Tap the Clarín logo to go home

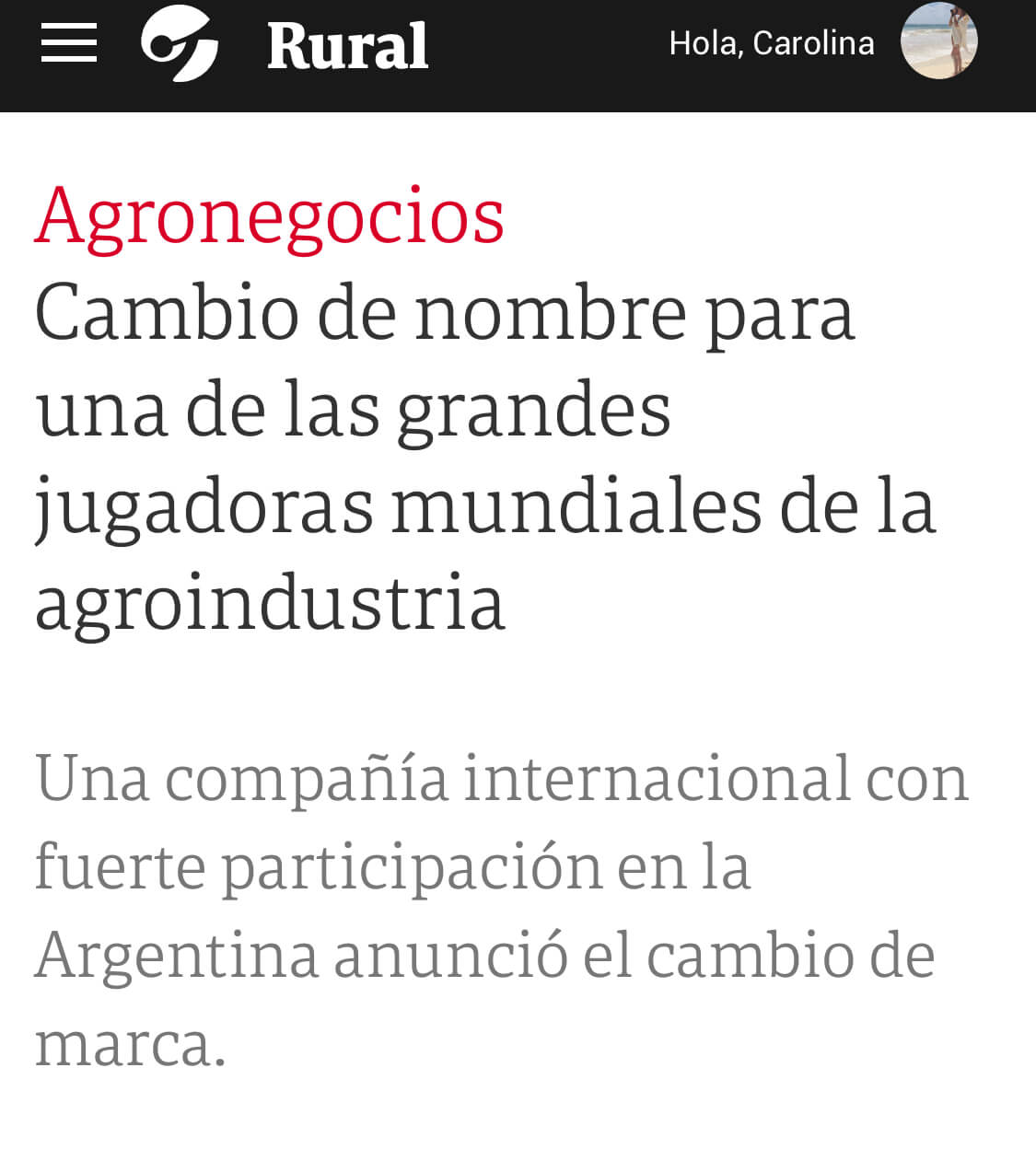click(180, 43)
